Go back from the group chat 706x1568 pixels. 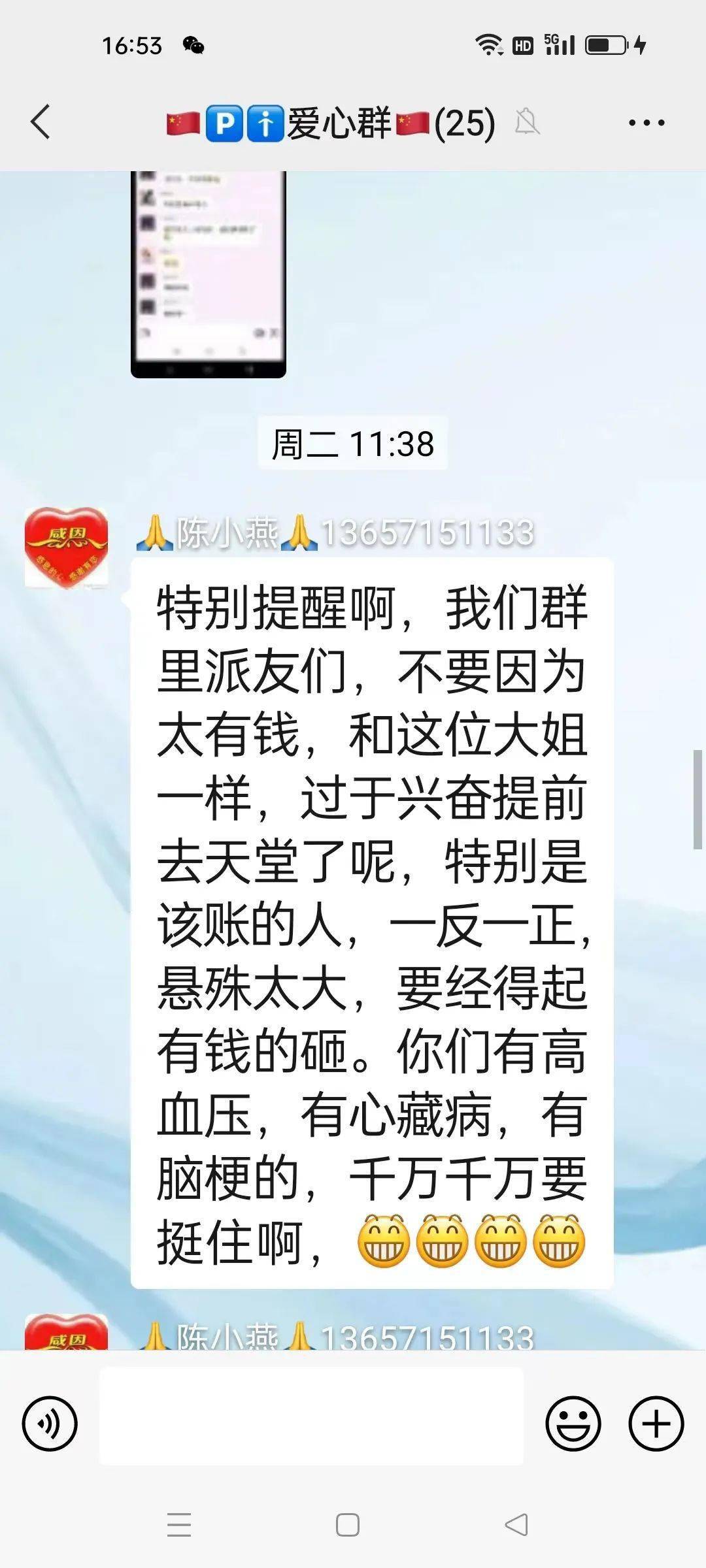click(41, 122)
